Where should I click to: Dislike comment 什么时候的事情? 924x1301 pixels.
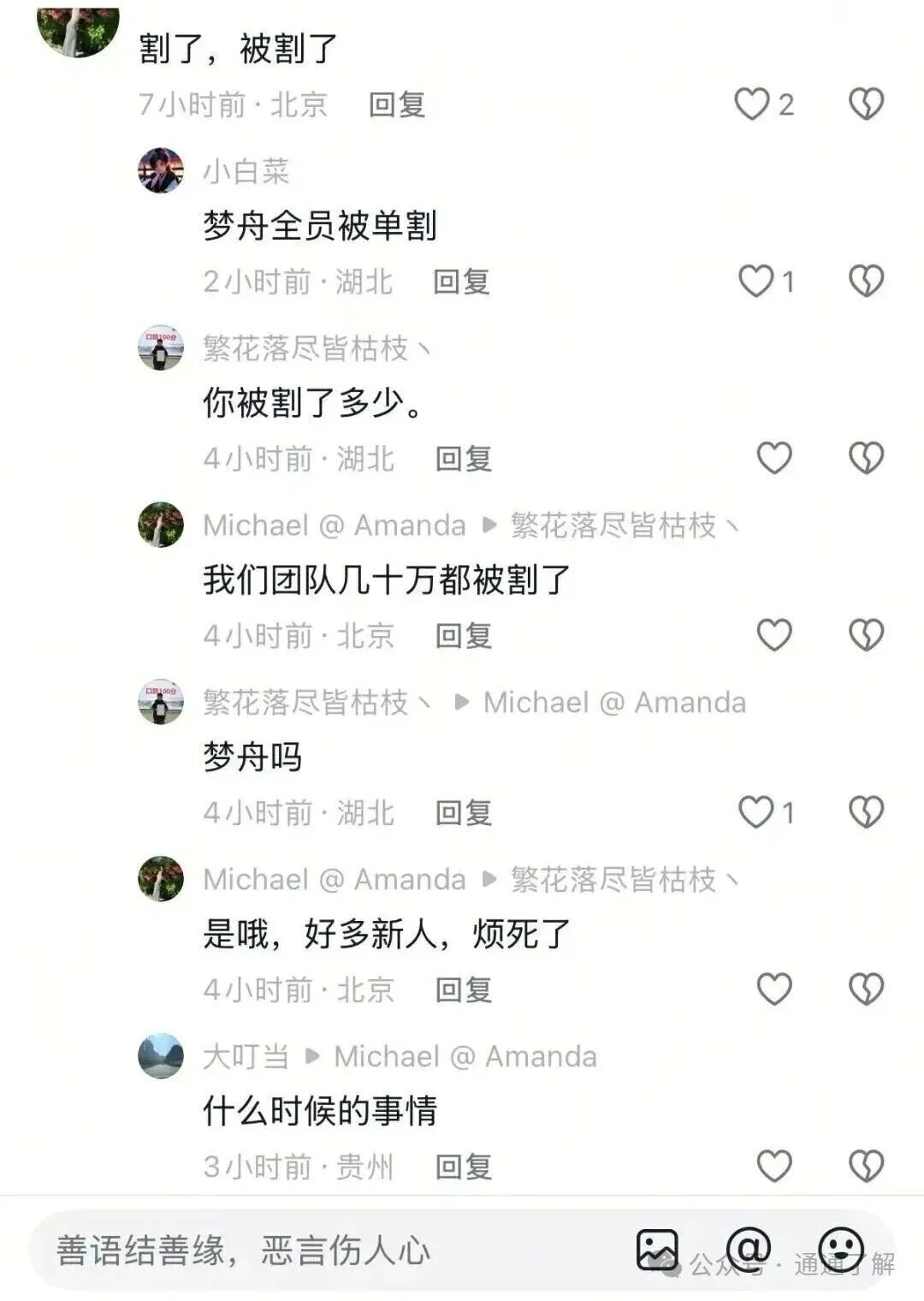tap(866, 1166)
